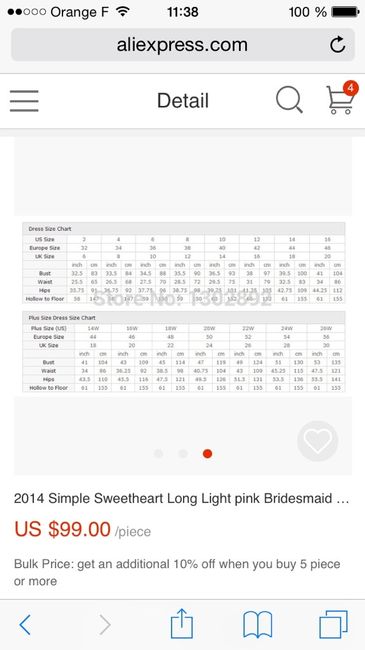Open the Safari share sheet
Screen dimensions: 365x650
click(182, 623)
